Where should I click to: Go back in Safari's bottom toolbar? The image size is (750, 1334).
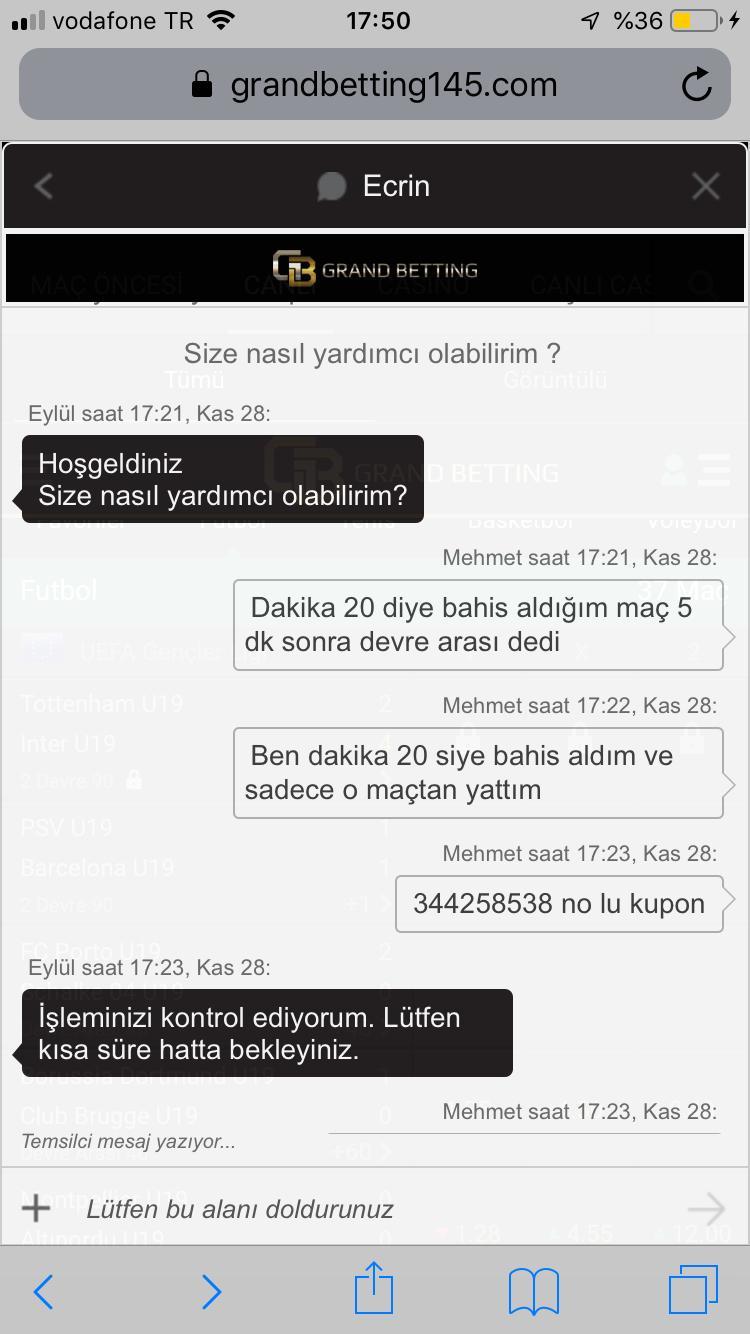click(x=43, y=1292)
